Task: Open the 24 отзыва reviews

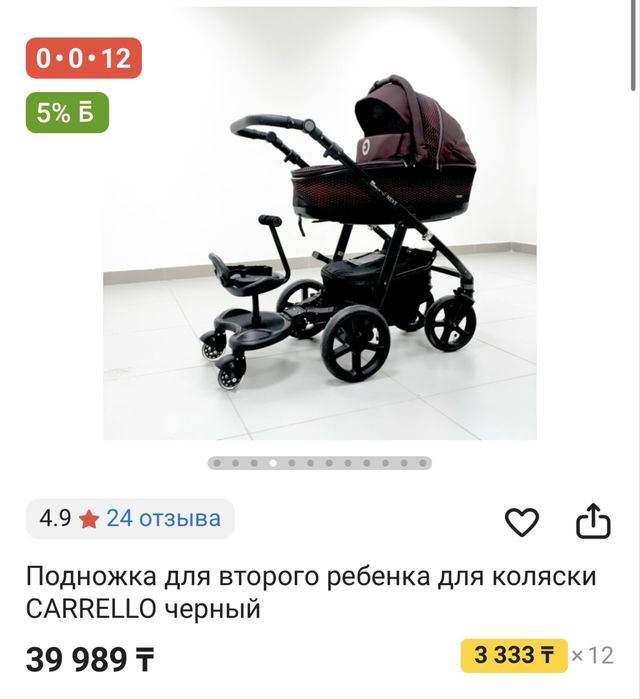Action: coord(163,519)
